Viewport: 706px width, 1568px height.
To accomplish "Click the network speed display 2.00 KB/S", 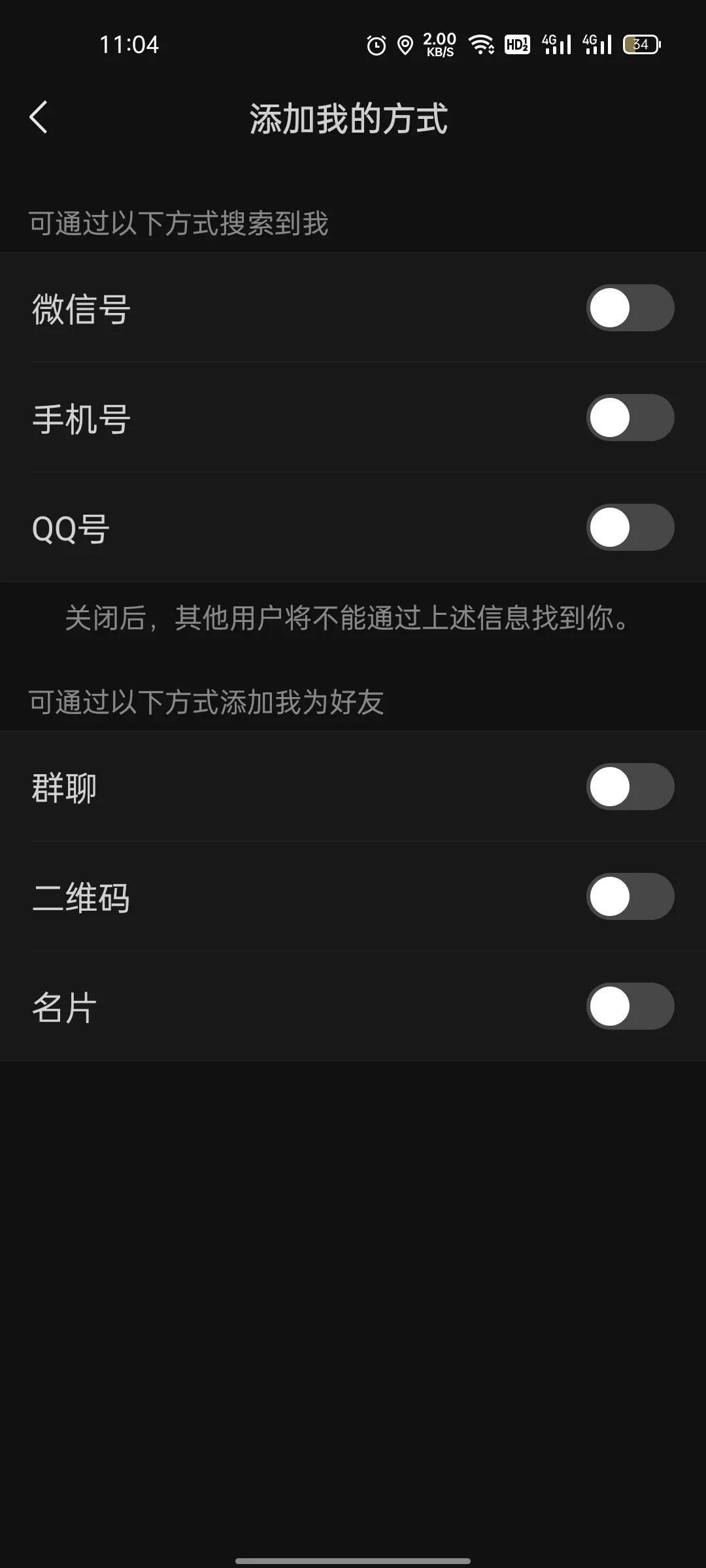I will [438, 43].
